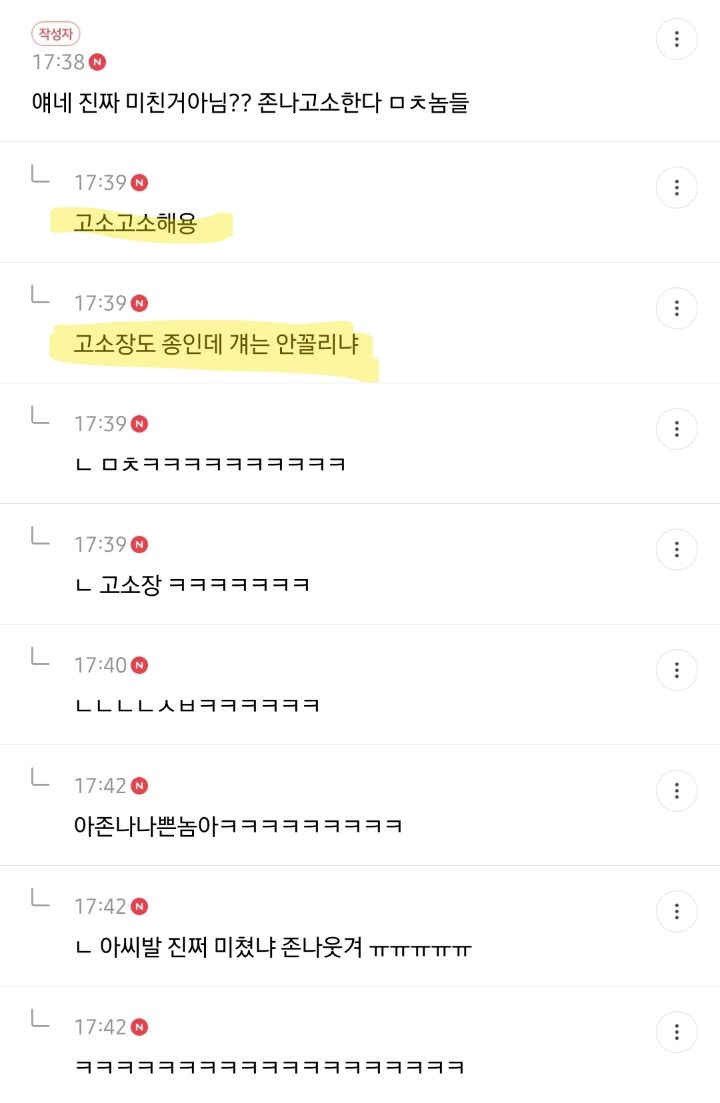The height and width of the screenshot is (1103, 720).
Task: Click the N badge next to the bottom 17:42 timestamp
Action: click(x=138, y=1026)
